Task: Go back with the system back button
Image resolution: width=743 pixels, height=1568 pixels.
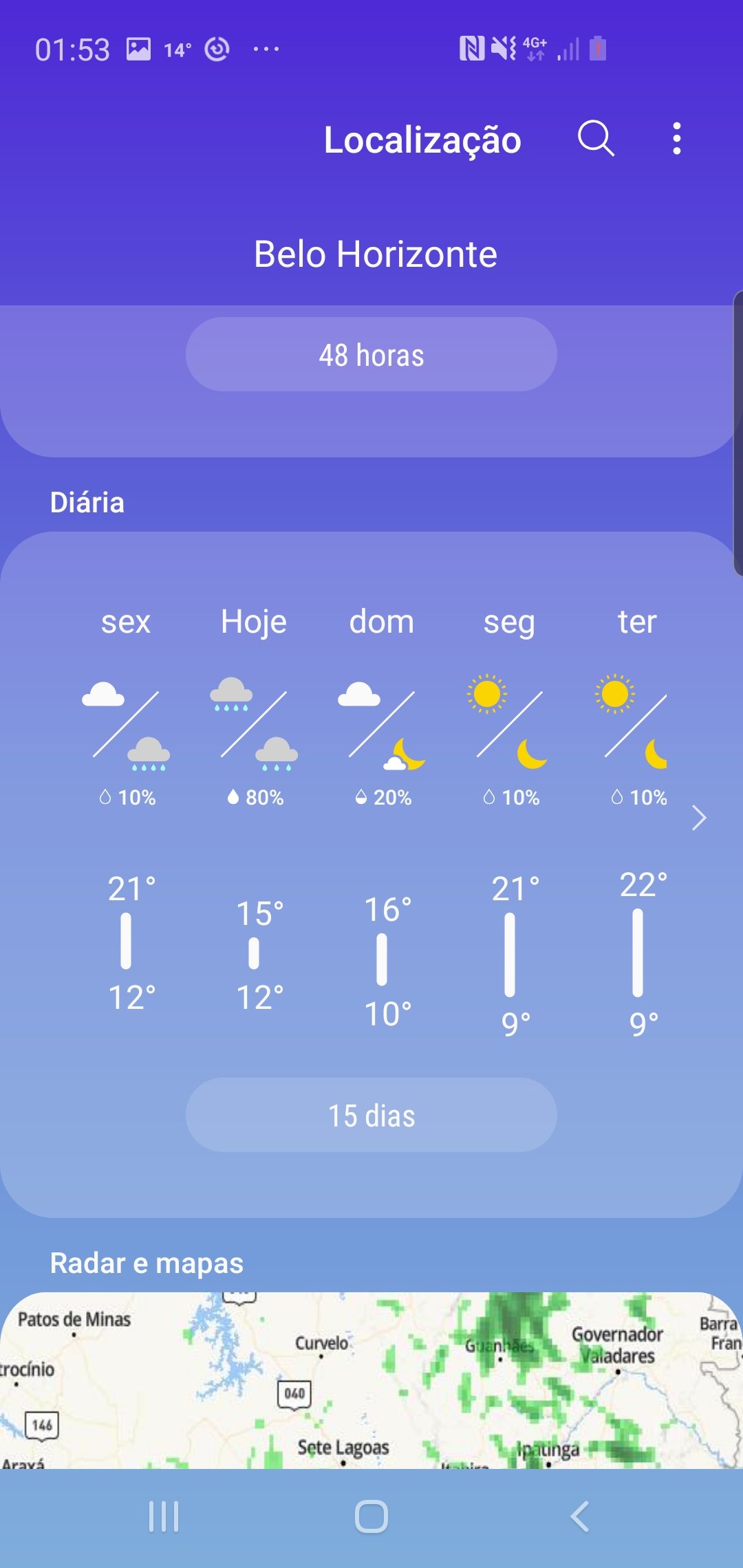Action: coord(580,1516)
